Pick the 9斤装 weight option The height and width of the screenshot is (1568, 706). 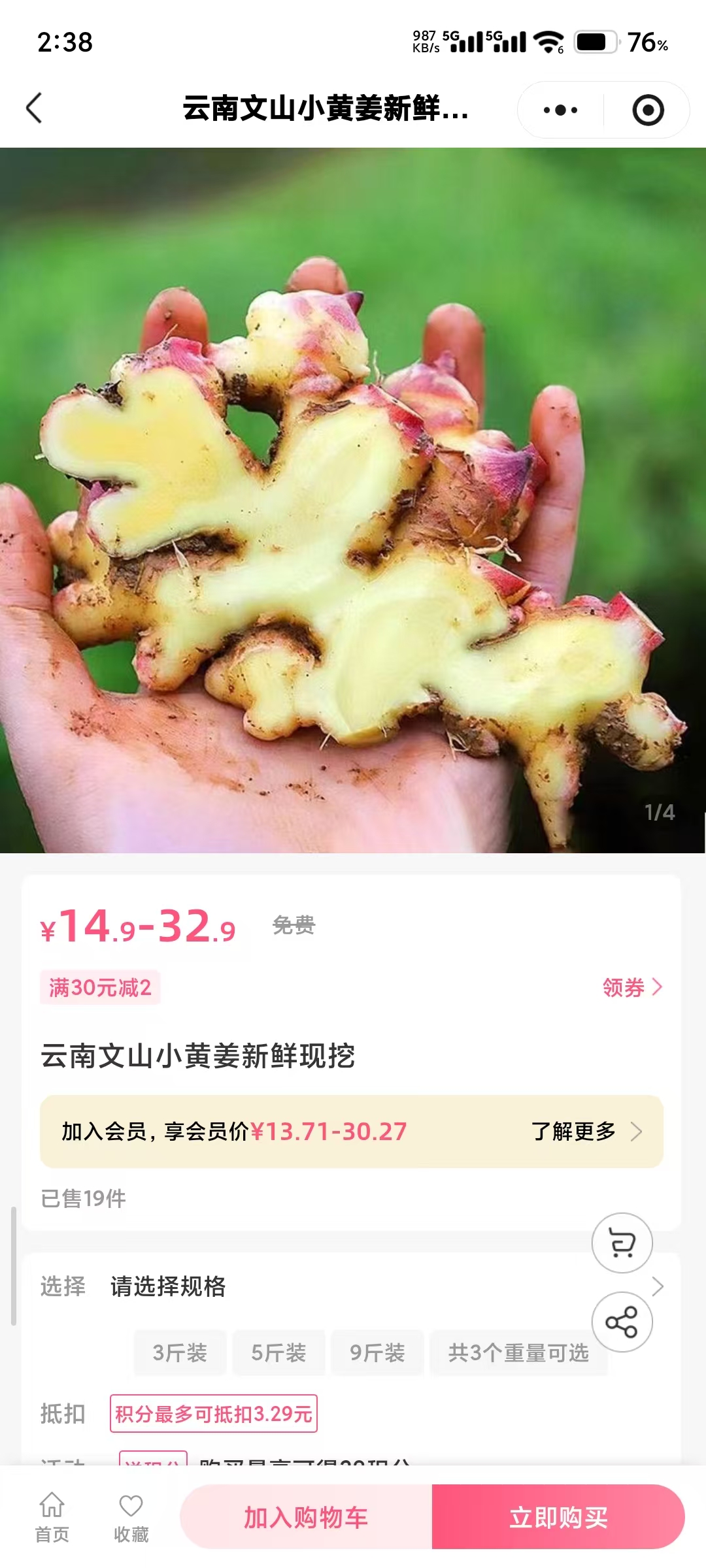coord(377,1352)
